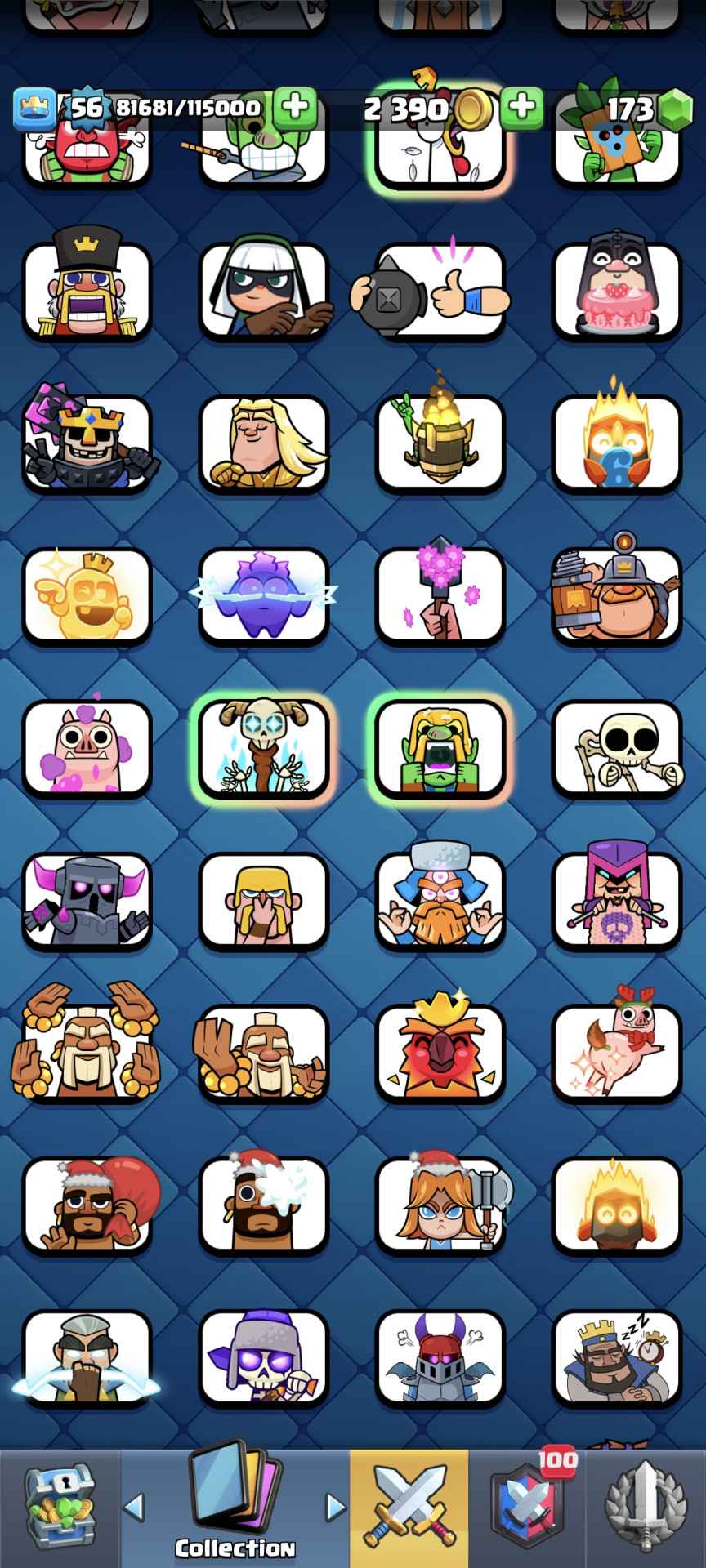Viewport: 706px width, 1568px height.
Task: Open the events sword-and-wreath tab
Action: [x=646, y=1507]
